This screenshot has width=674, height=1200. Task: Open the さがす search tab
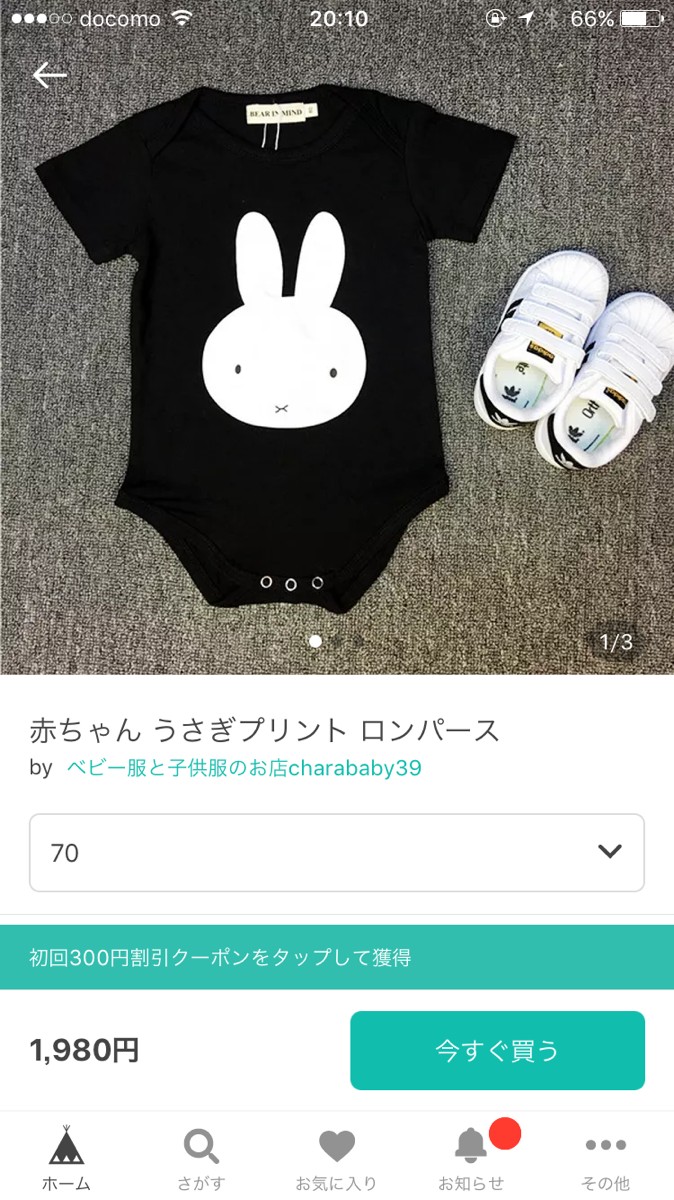click(x=201, y=1158)
